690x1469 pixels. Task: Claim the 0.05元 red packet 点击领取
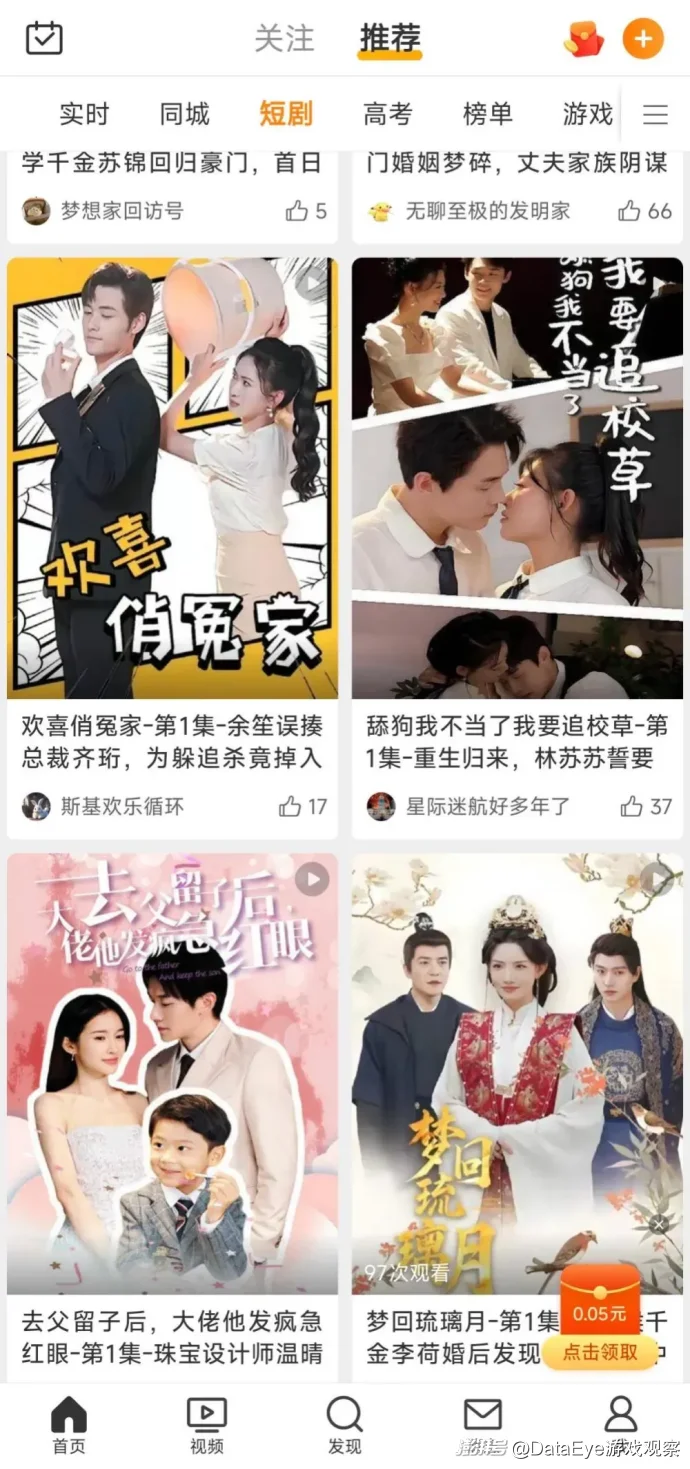600,1318
